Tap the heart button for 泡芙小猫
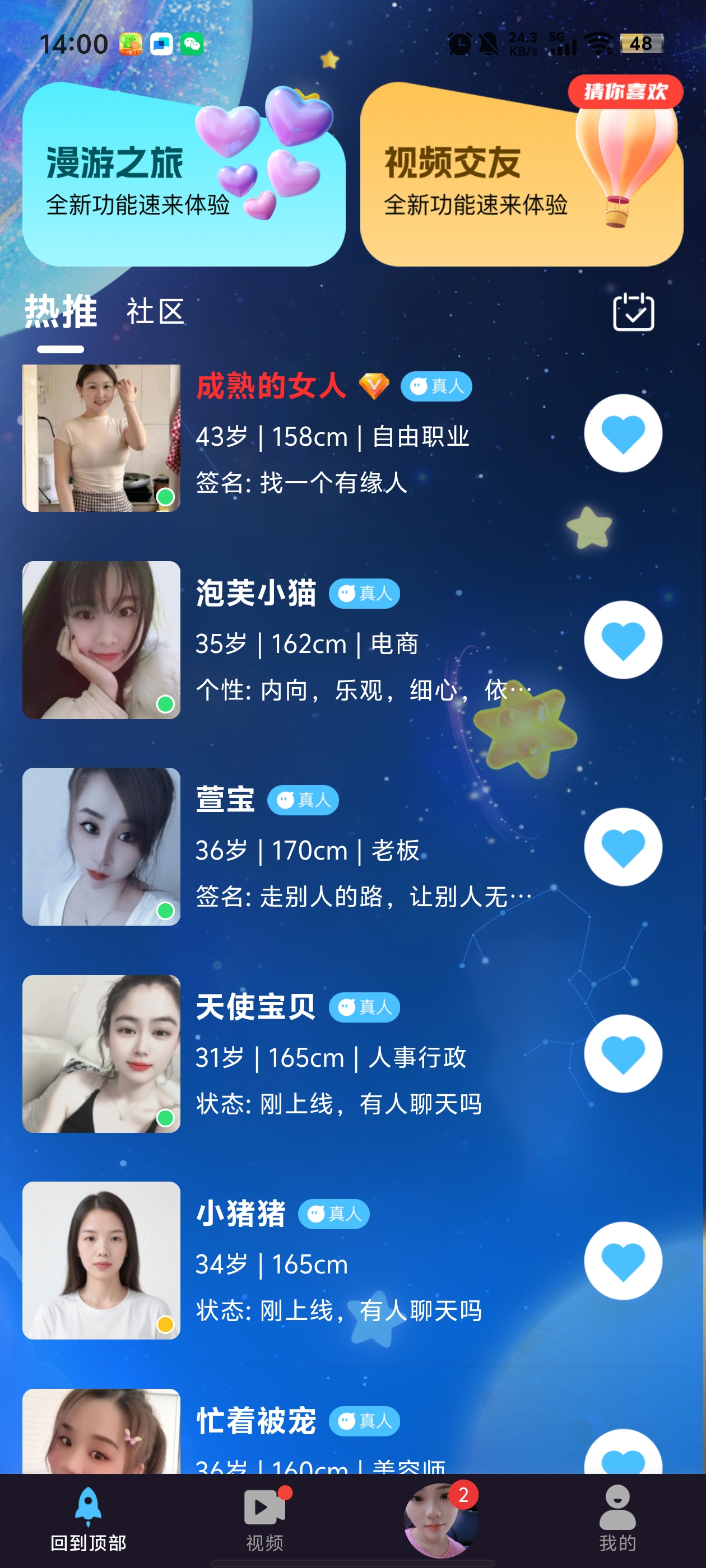 [623, 640]
